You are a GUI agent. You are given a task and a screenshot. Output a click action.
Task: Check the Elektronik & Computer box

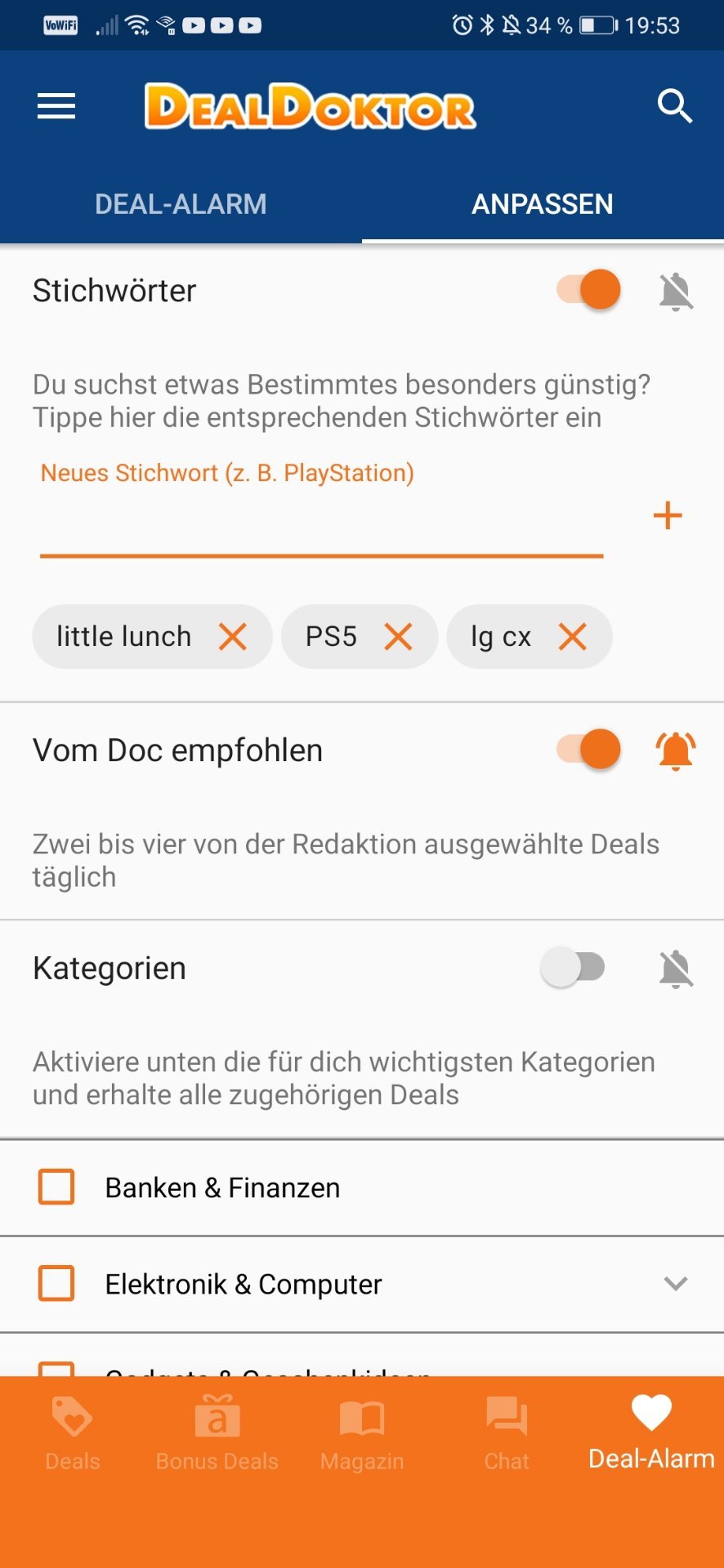(x=56, y=1283)
